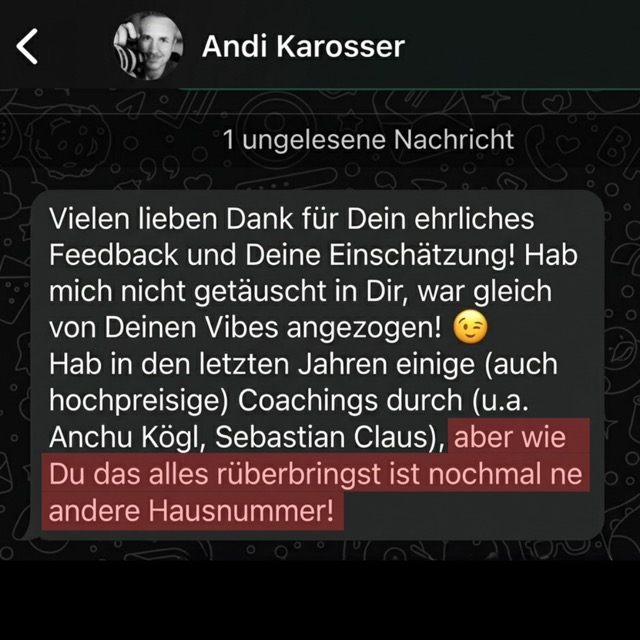Screen dimensions: 640x640
Task: Open Andi Karosser's contact info
Action: click(x=303, y=46)
